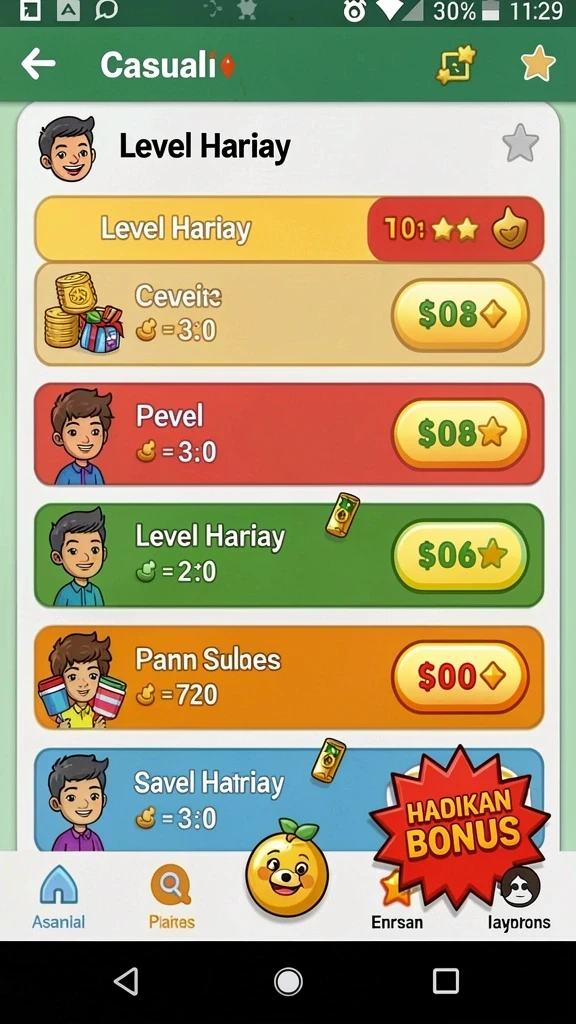This screenshot has width=576, height=1024.
Task: Tap the $08 star button on Pevel
Action: [x=460, y=434]
